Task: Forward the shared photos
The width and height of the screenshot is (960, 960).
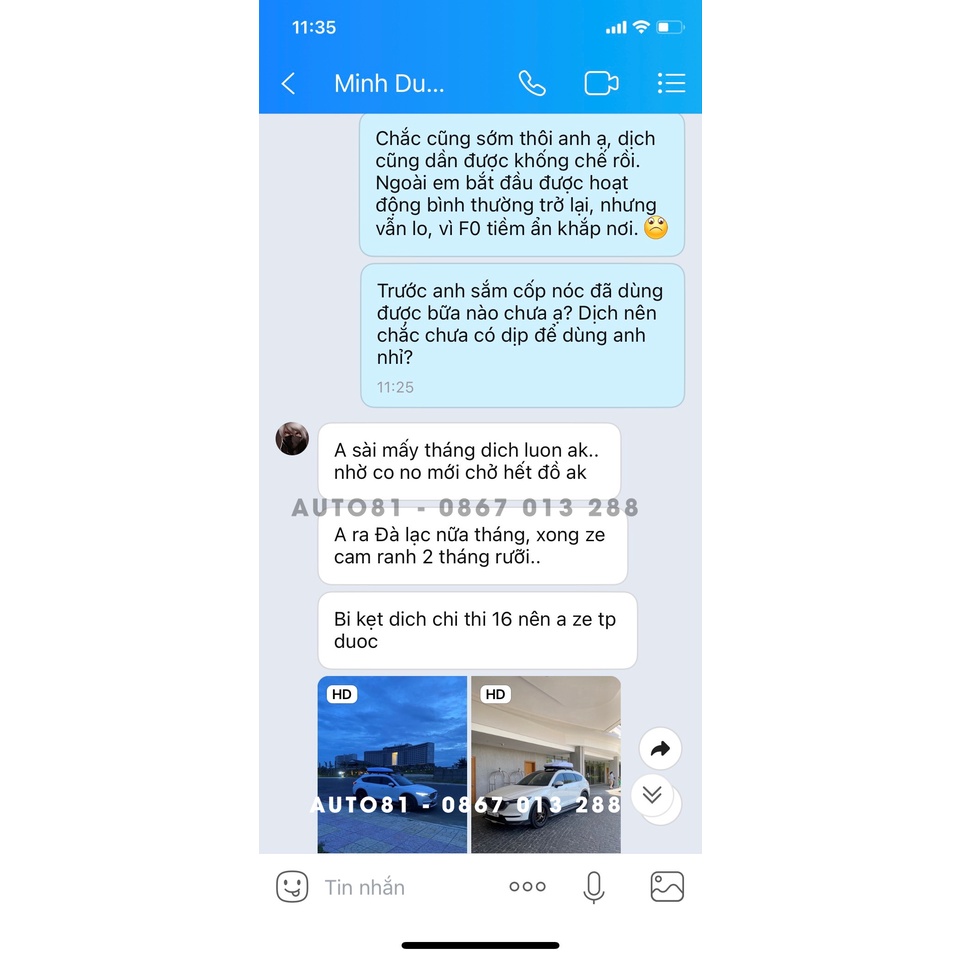Action: coord(660,748)
